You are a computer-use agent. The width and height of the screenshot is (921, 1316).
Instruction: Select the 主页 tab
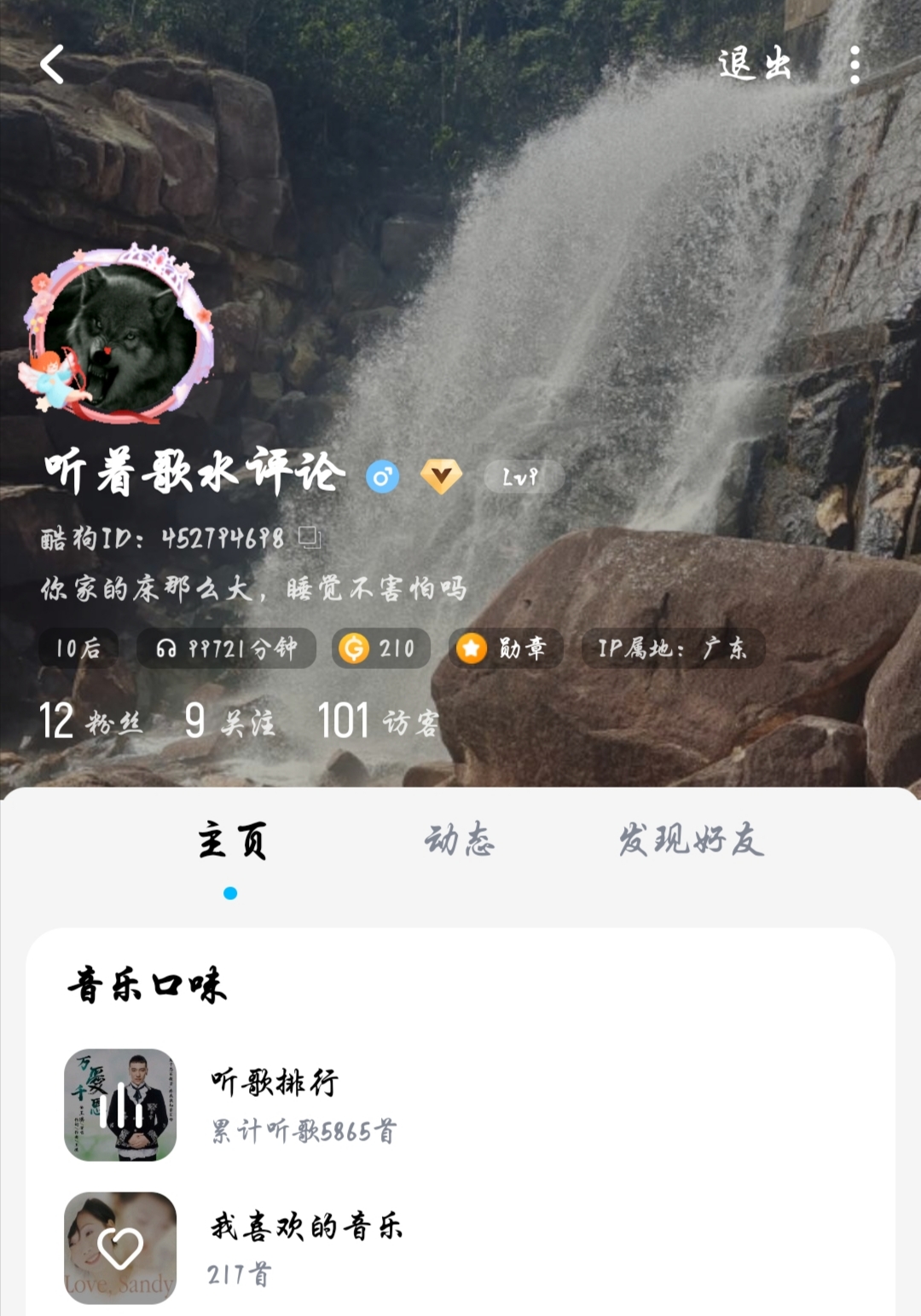click(231, 840)
